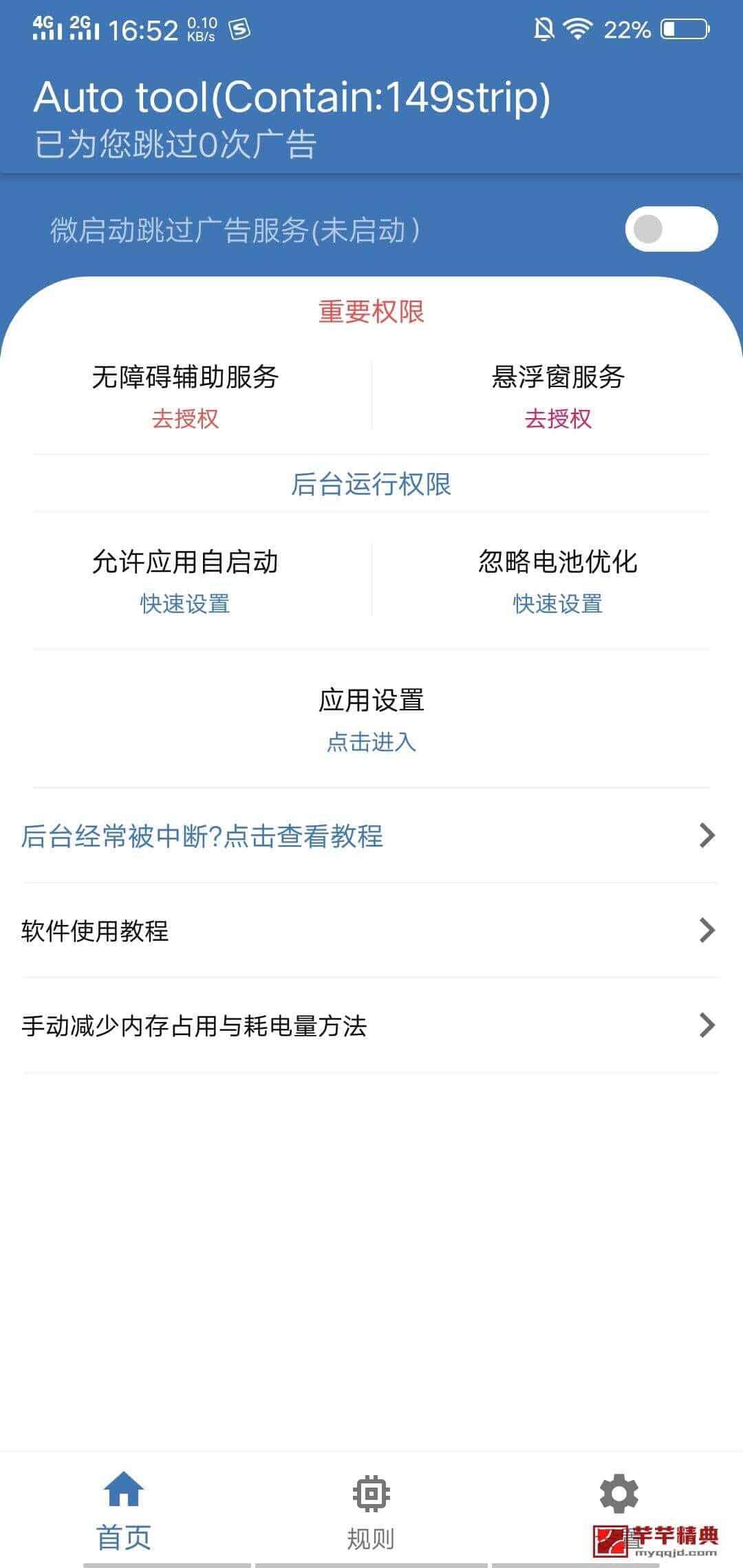Open the 软件使用教程 row
This screenshot has width=743, height=1568.
(371, 930)
